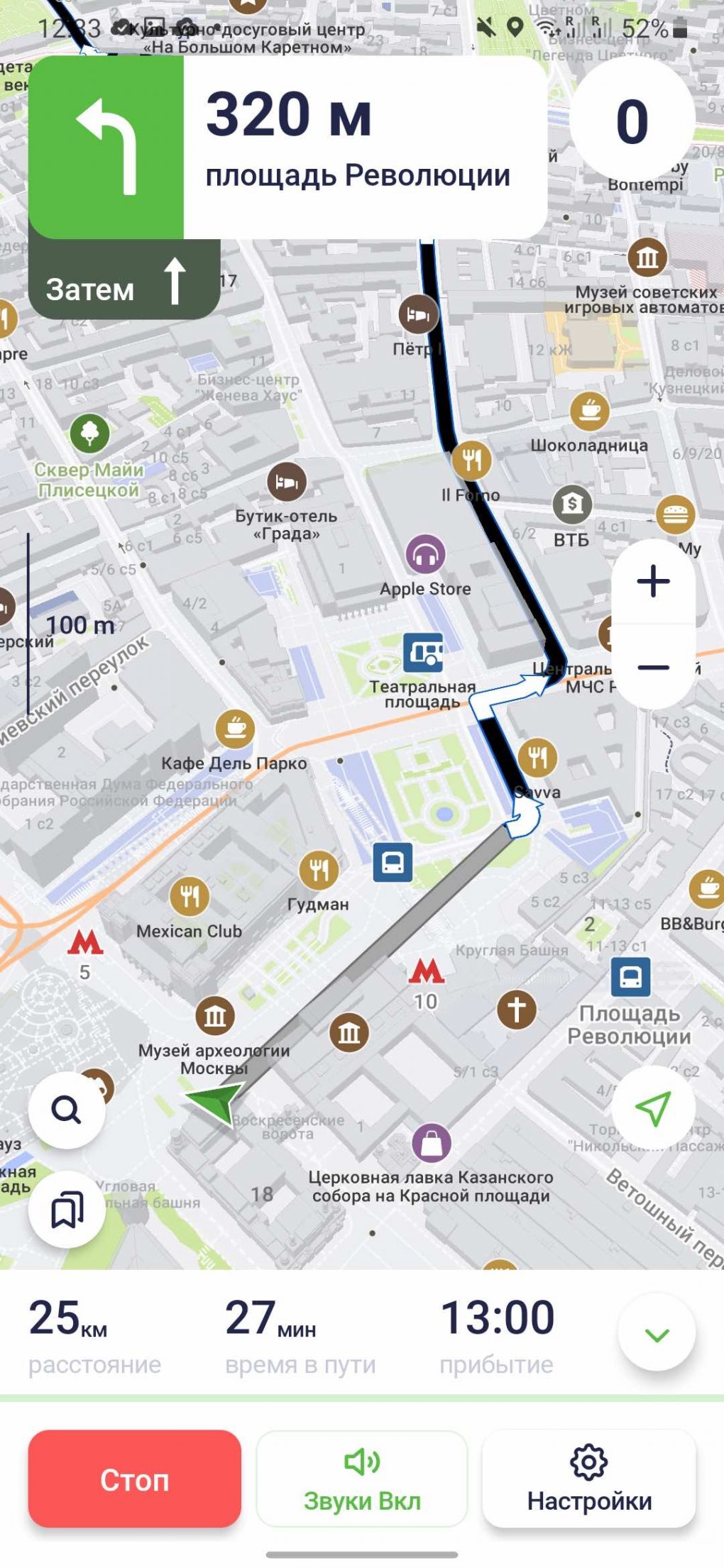Zoom in the map with plus
Image resolution: width=724 pixels, height=1568 pixels.
(x=653, y=582)
